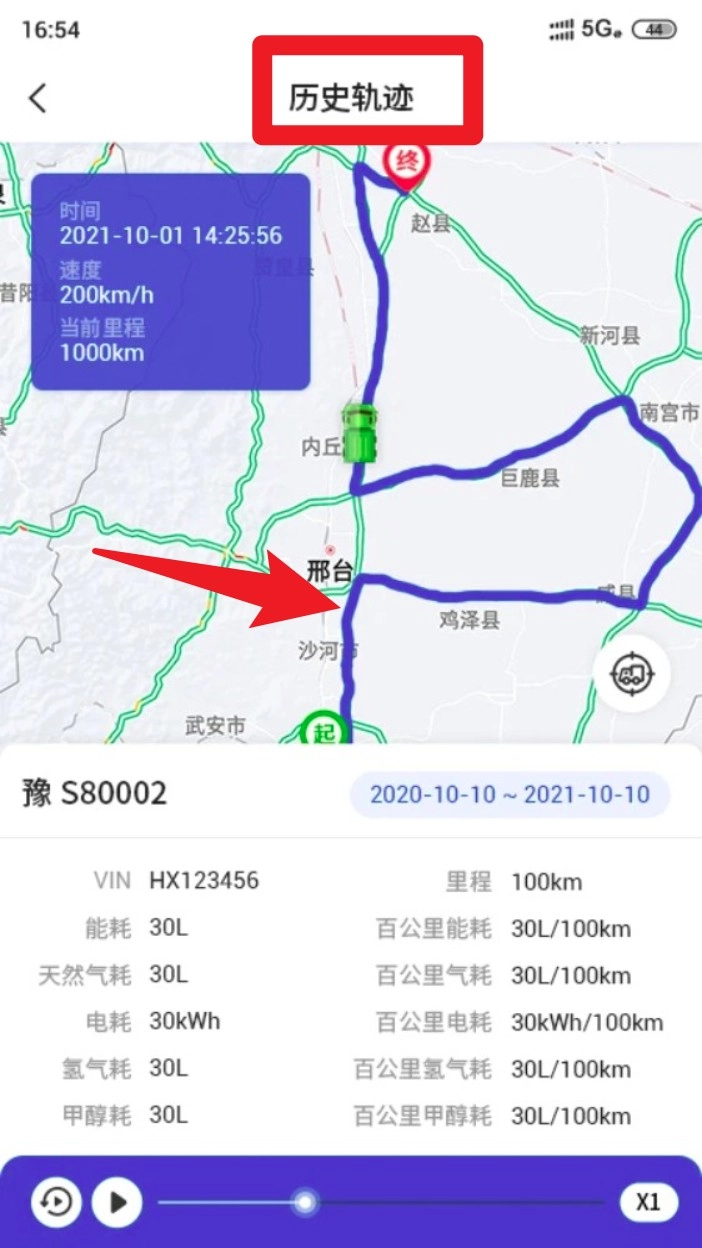Open the date range 2020-10-10 ~ 2021-10-10
The image size is (702, 1248).
click(x=509, y=795)
